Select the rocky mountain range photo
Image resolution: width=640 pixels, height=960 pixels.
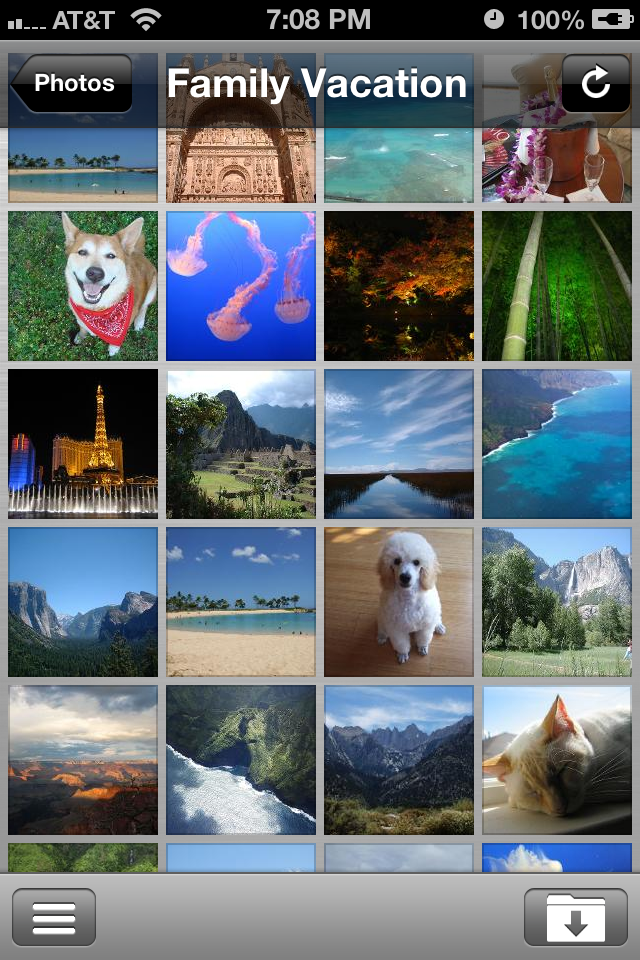399,760
